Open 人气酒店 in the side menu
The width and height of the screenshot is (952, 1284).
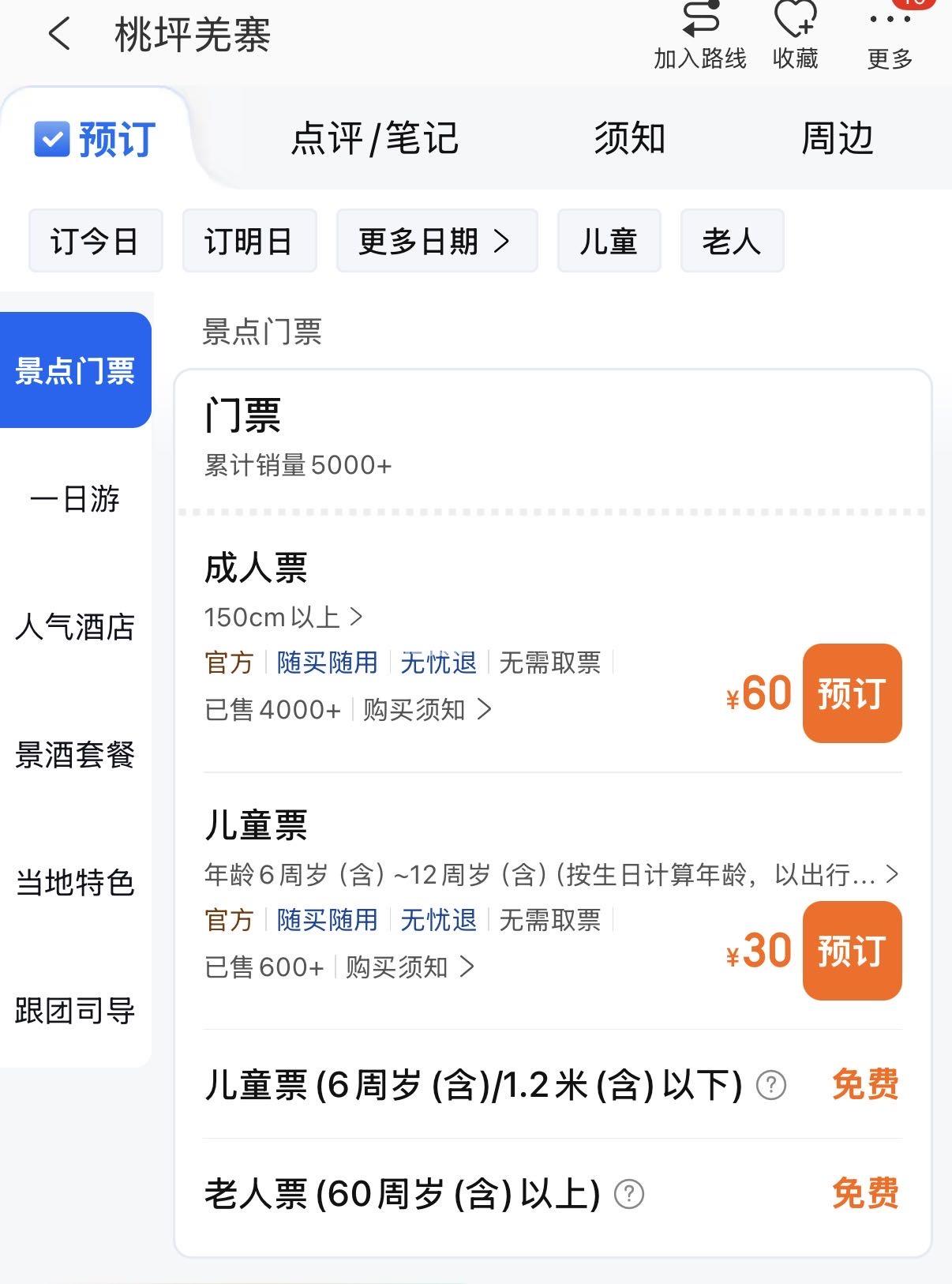pyautogui.click(x=75, y=627)
